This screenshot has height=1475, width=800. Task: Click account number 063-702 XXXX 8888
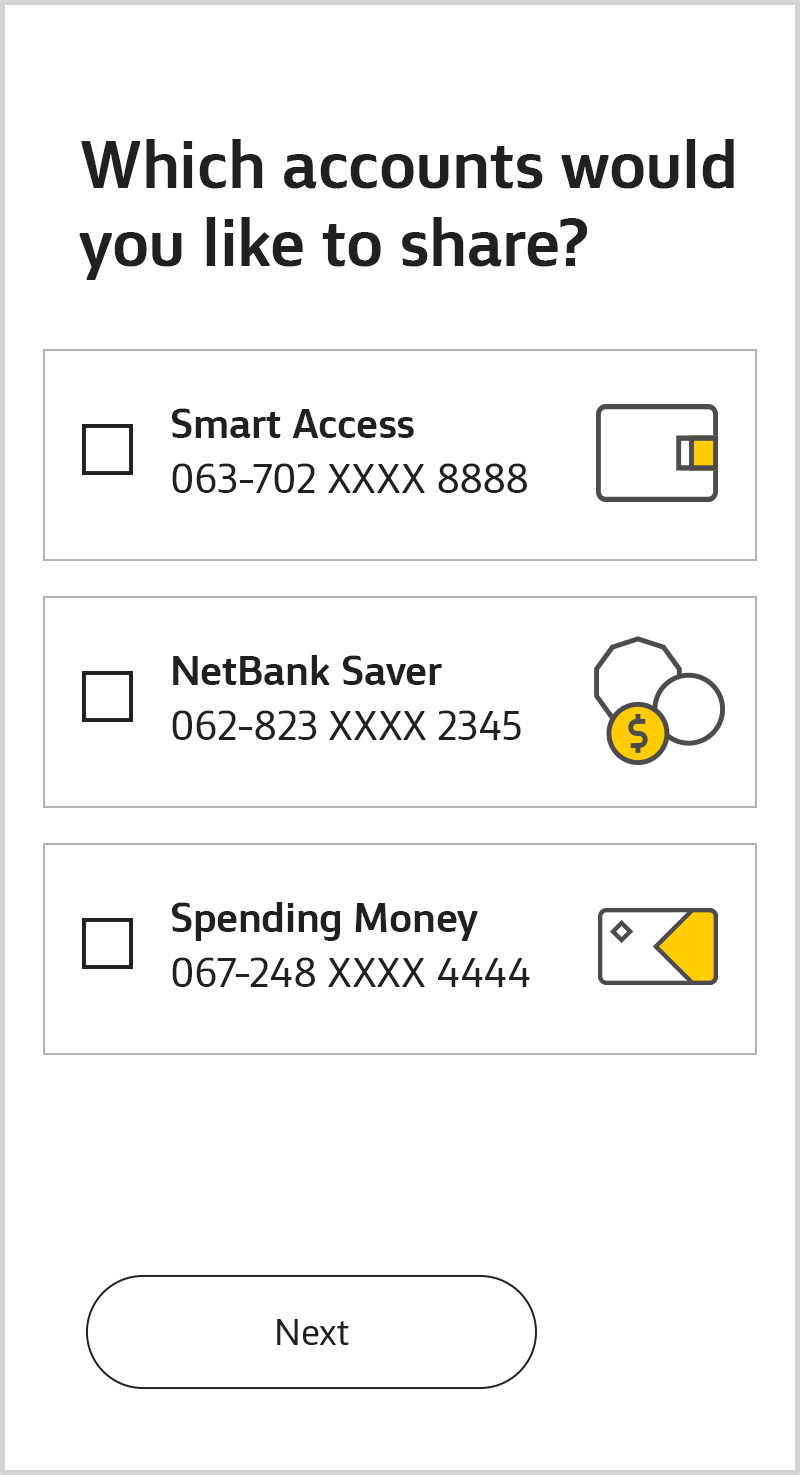pos(350,478)
